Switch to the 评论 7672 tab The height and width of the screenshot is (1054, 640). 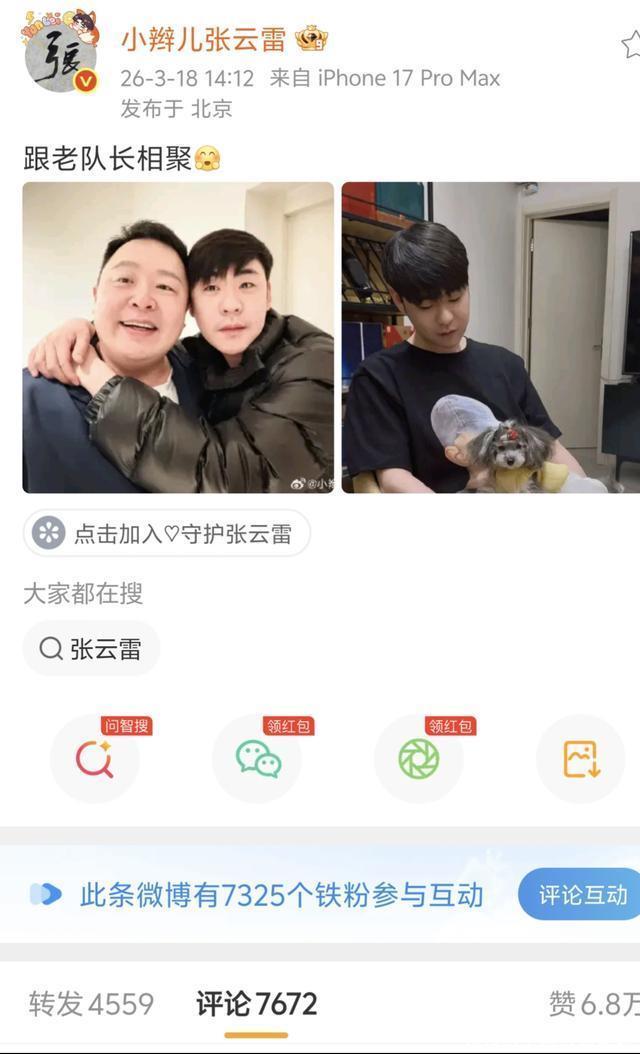tap(256, 1004)
